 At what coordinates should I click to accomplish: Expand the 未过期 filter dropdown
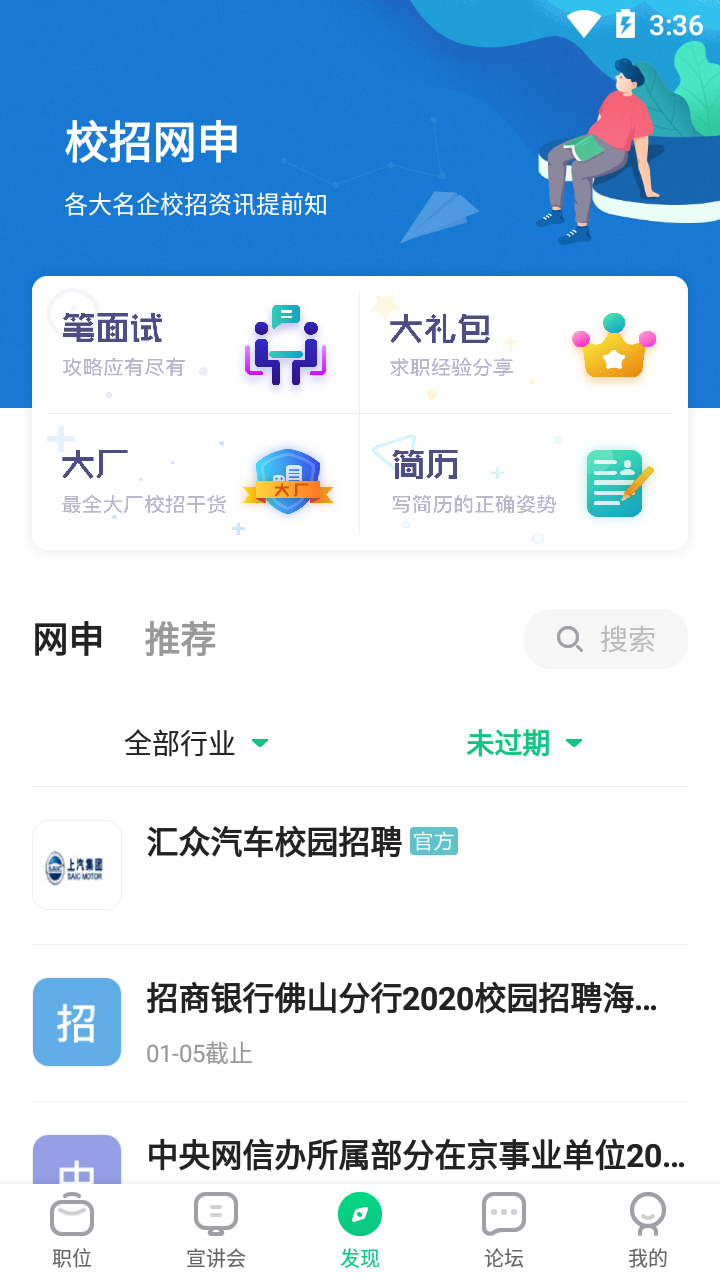pos(524,743)
